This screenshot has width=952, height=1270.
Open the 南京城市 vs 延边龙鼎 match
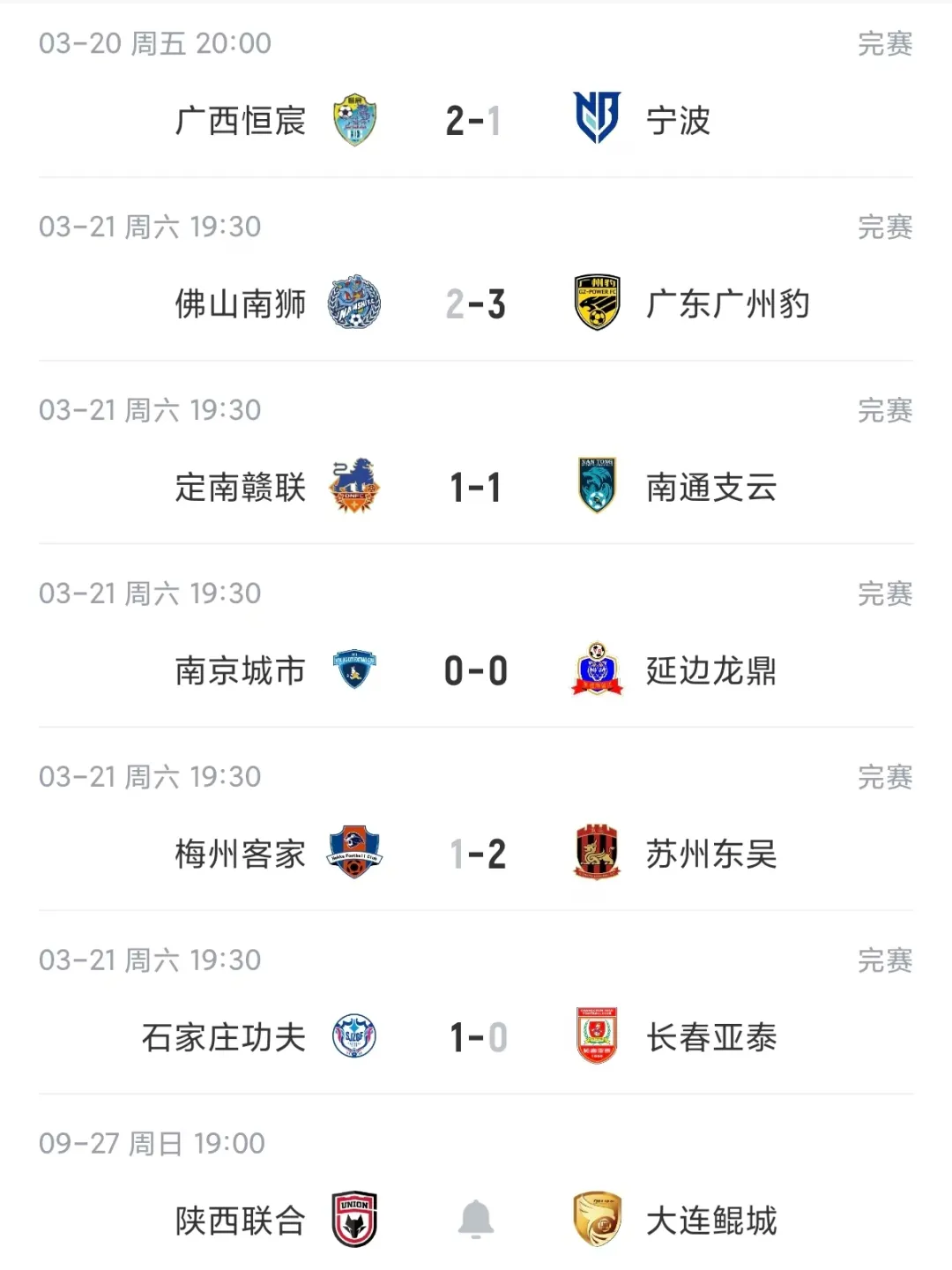(x=474, y=671)
